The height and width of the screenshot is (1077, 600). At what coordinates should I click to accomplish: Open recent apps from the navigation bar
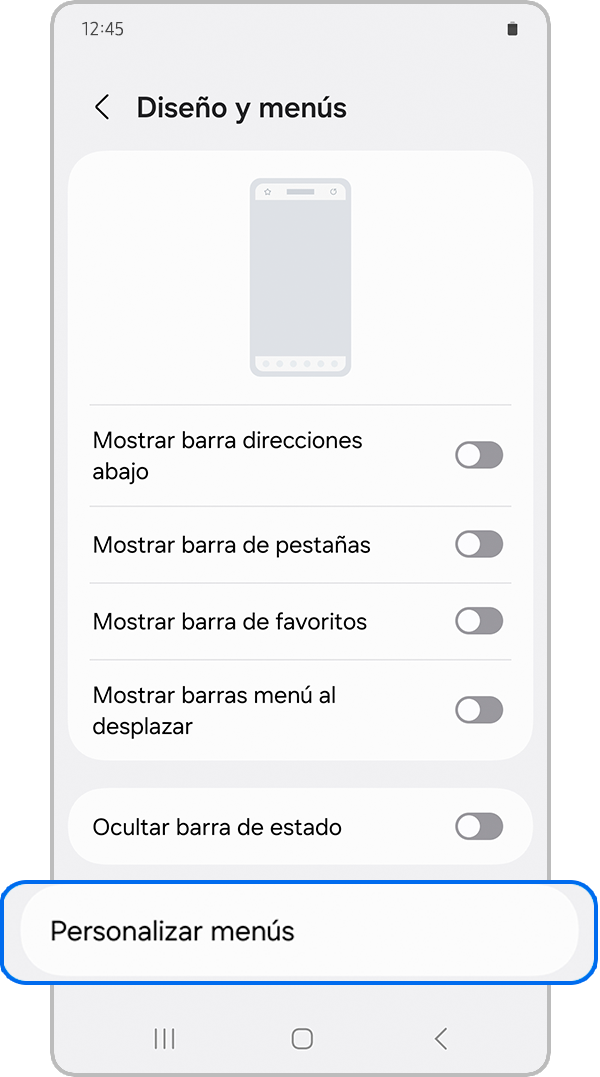(165, 1039)
